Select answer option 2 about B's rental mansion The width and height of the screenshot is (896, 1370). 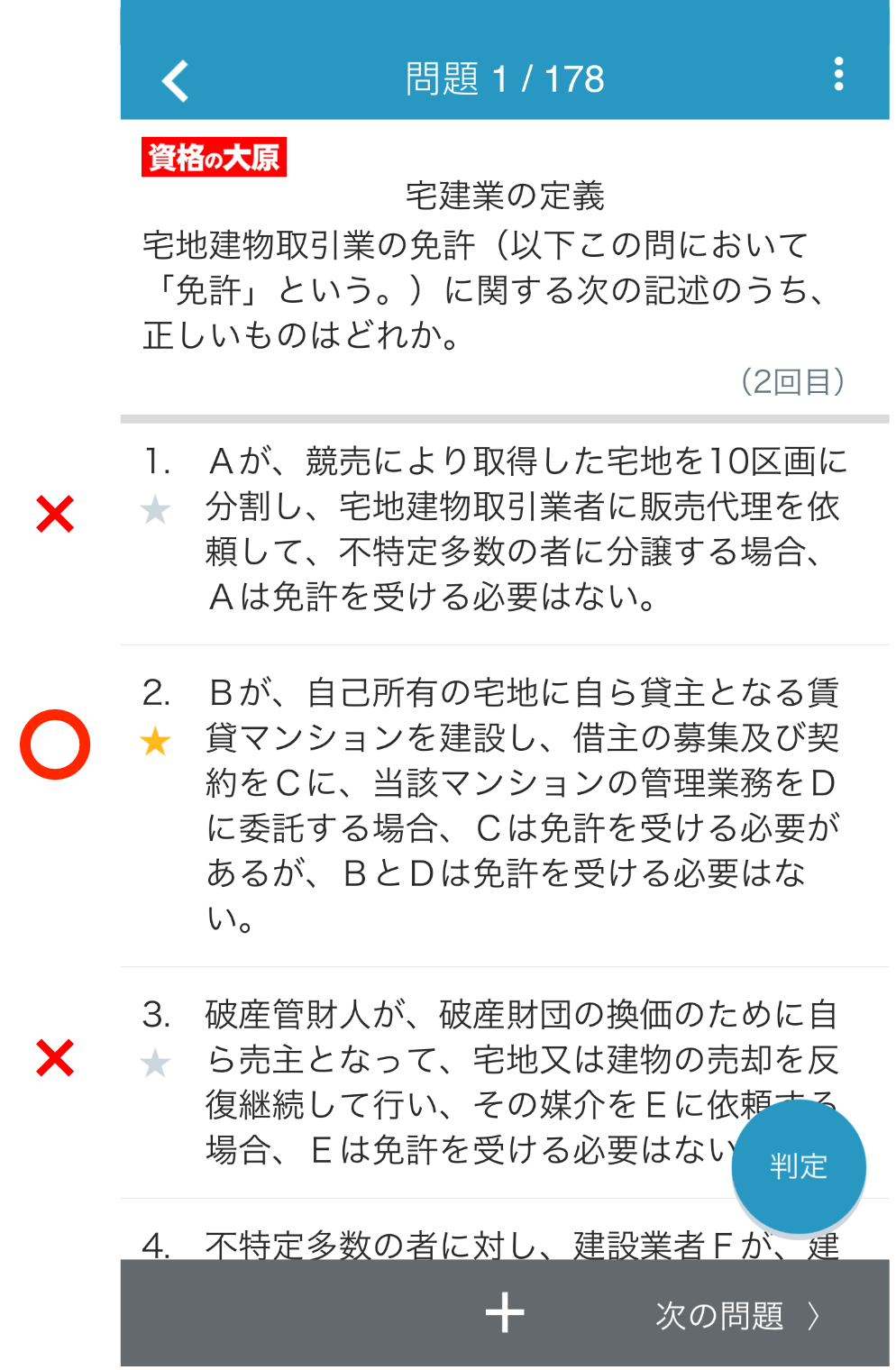coord(523,804)
